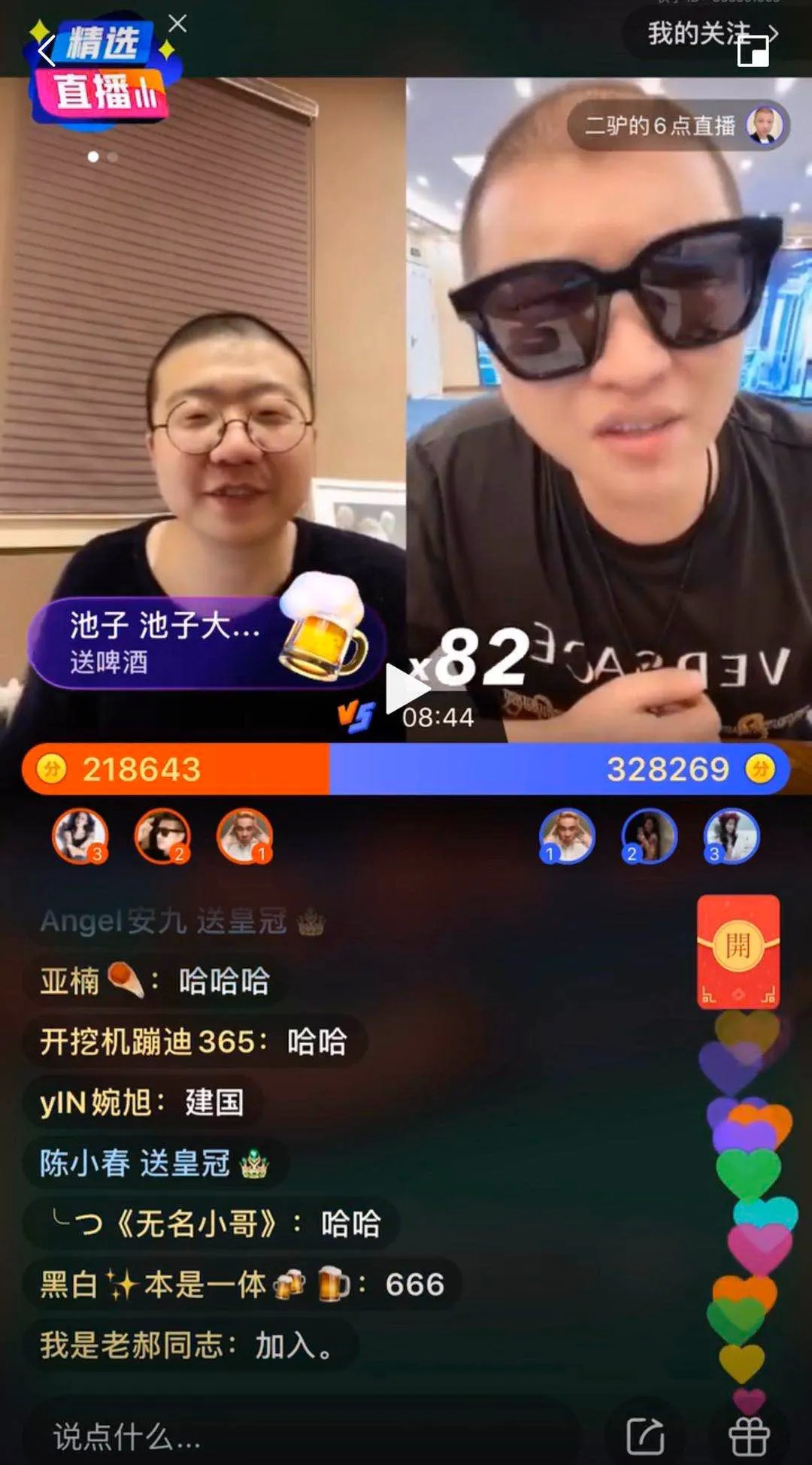View blue team's rank 1 contributor avatar
The width and height of the screenshot is (812, 1465).
(x=567, y=836)
